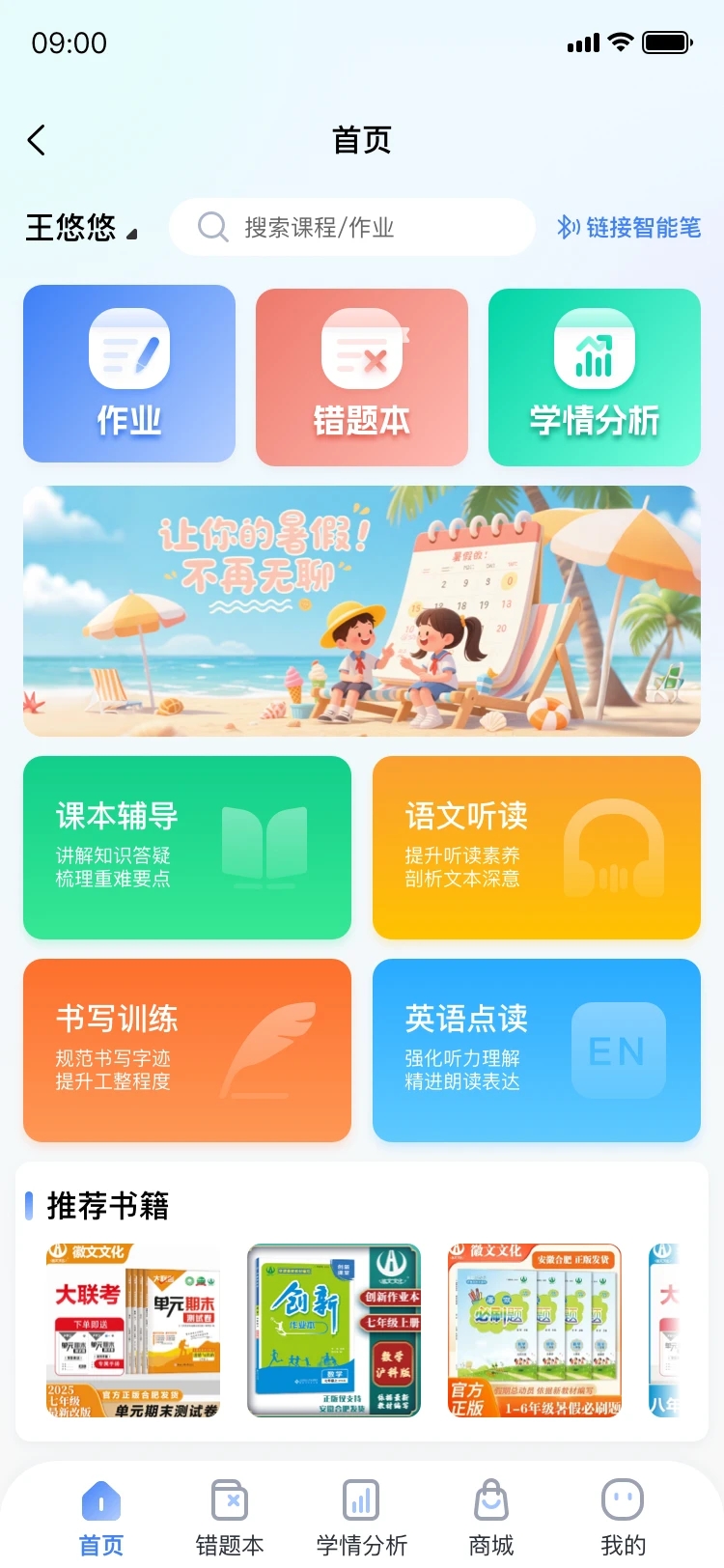Switch to the 学情分析 bottom tab
The image size is (724, 1568).
tap(362, 1518)
